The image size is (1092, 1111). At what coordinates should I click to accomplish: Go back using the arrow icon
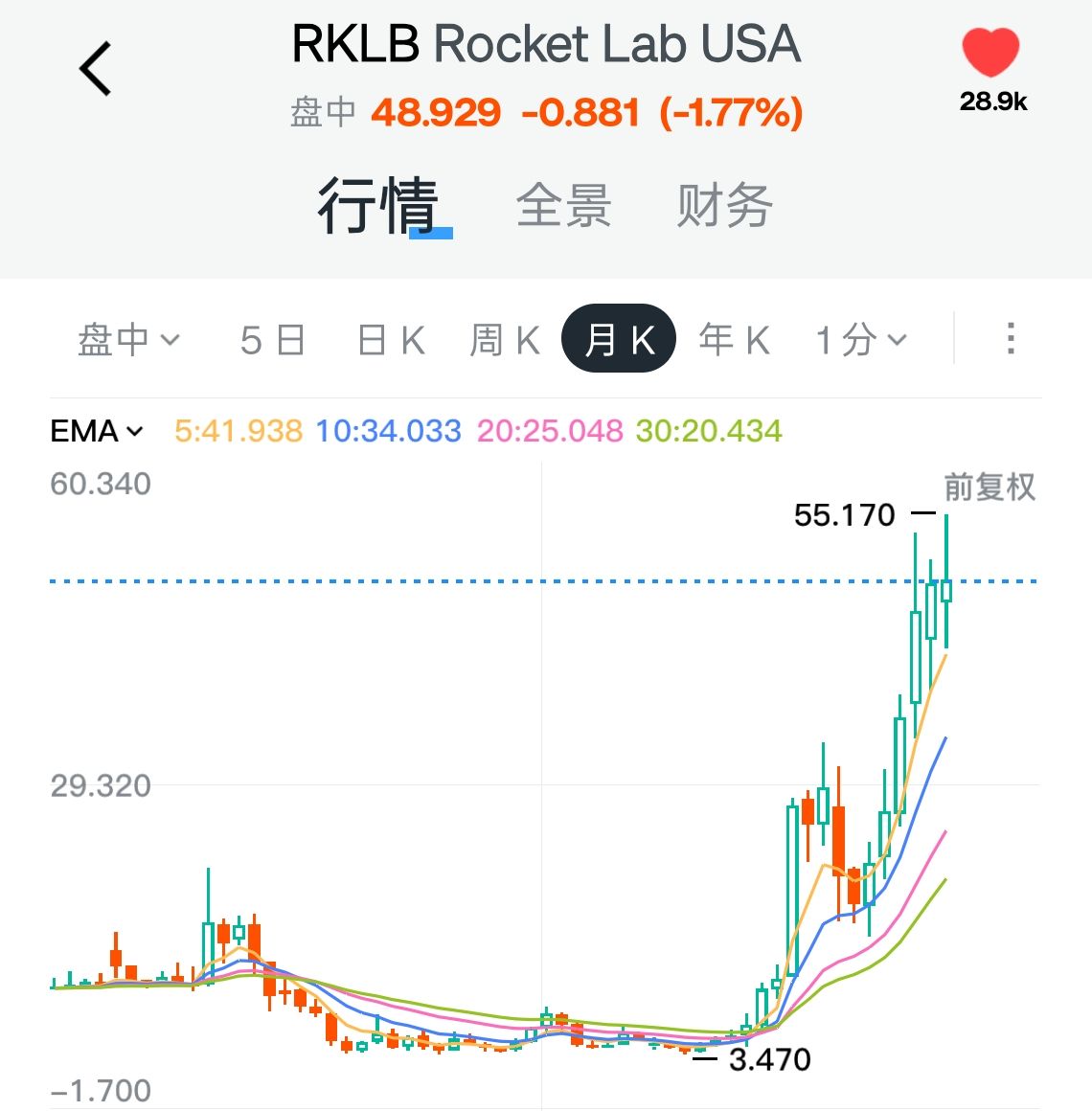point(96,69)
